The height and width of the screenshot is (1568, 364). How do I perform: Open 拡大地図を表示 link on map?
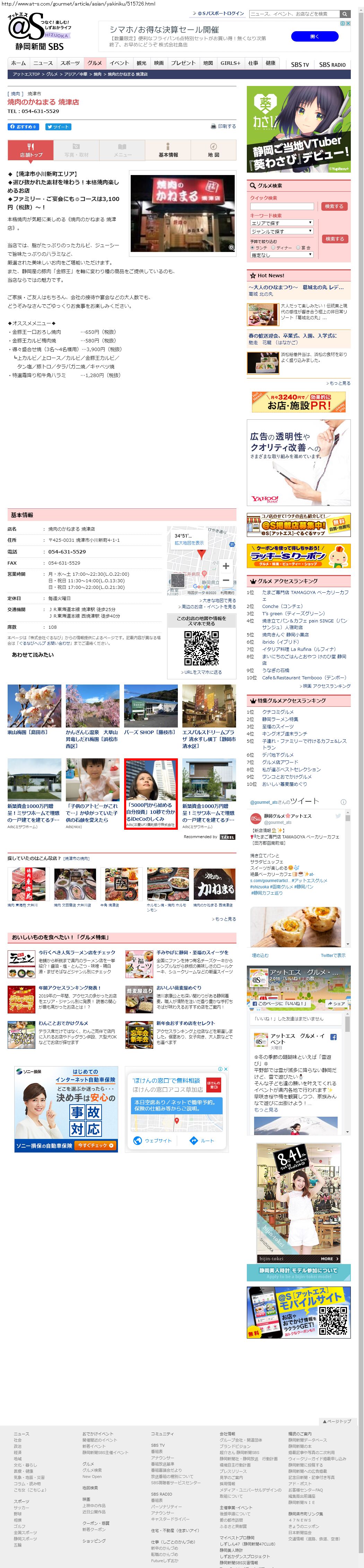click(x=189, y=543)
